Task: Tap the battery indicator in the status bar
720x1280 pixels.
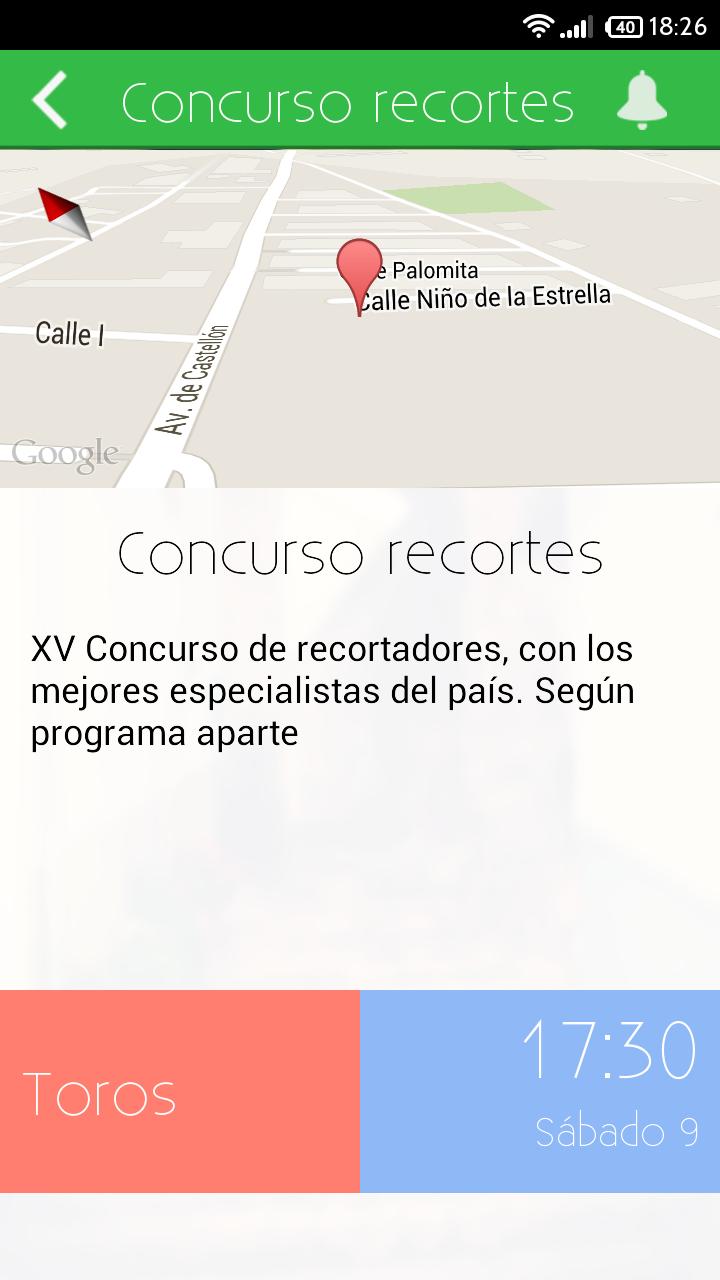Action: (x=624, y=27)
